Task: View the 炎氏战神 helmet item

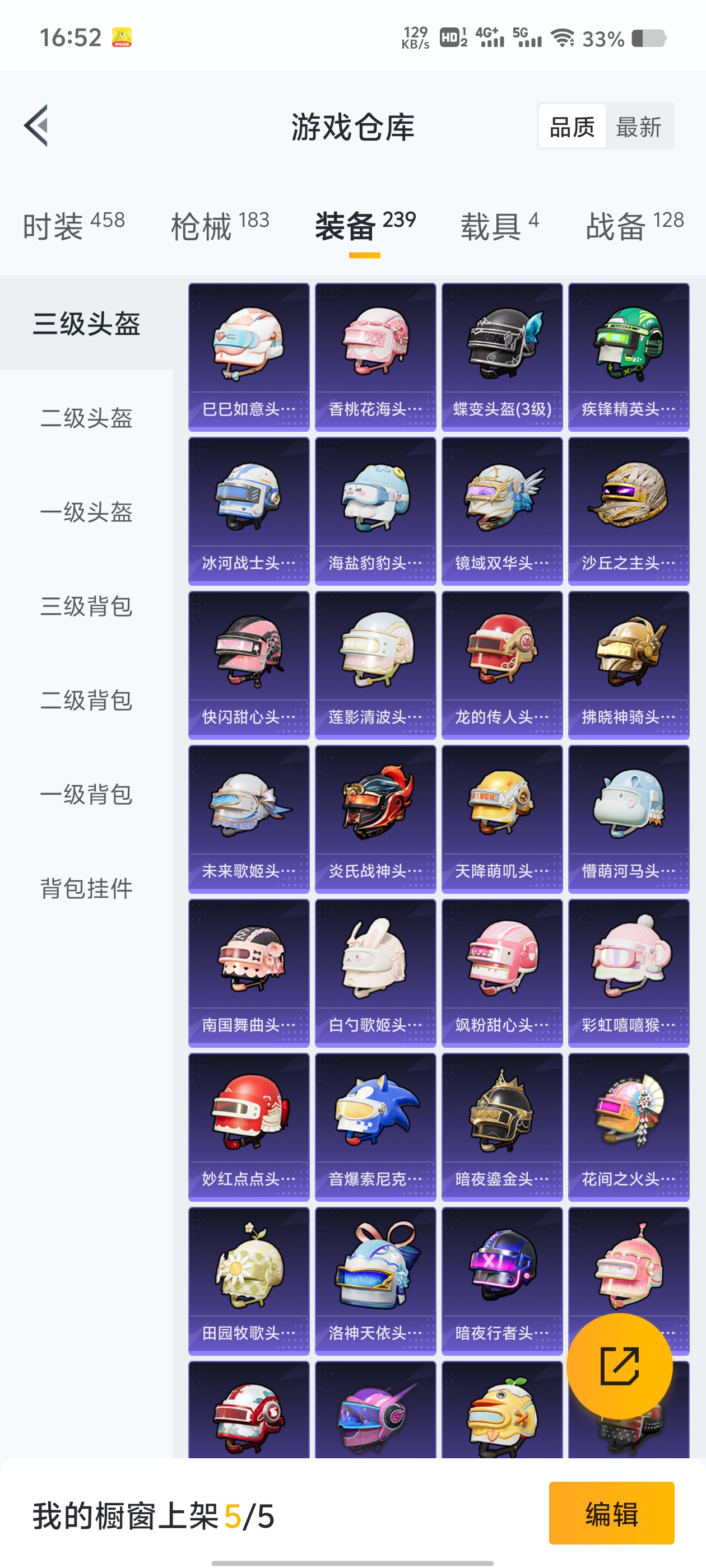Action: click(375, 819)
